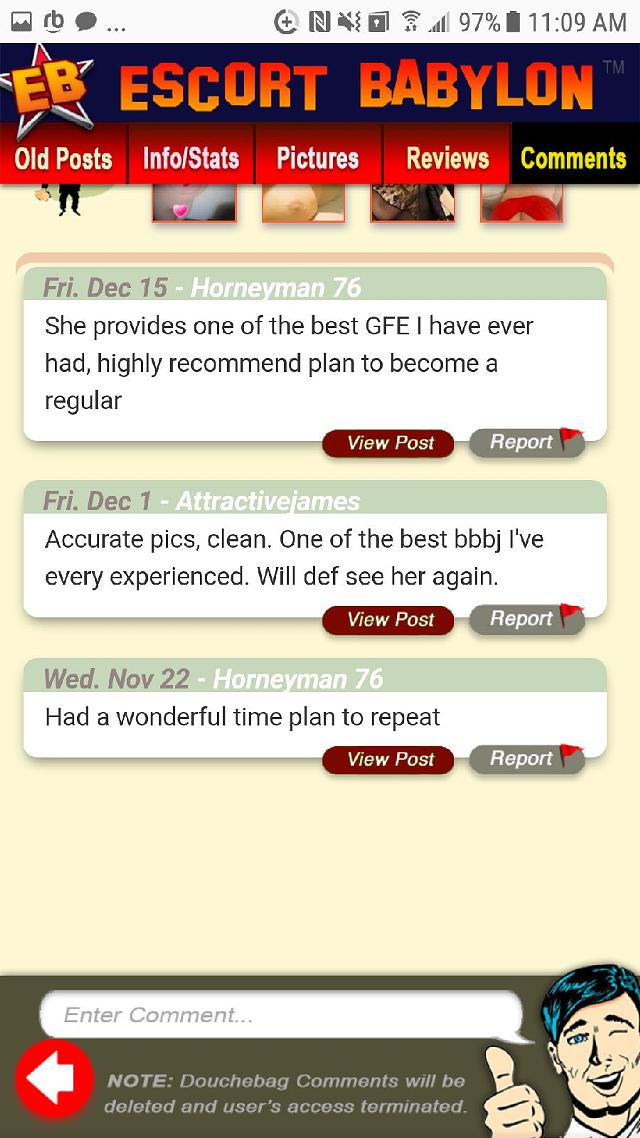Image resolution: width=640 pixels, height=1138 pixels.
Task: Report the Fri. Dec 15 comment
Action: [528, 442]
